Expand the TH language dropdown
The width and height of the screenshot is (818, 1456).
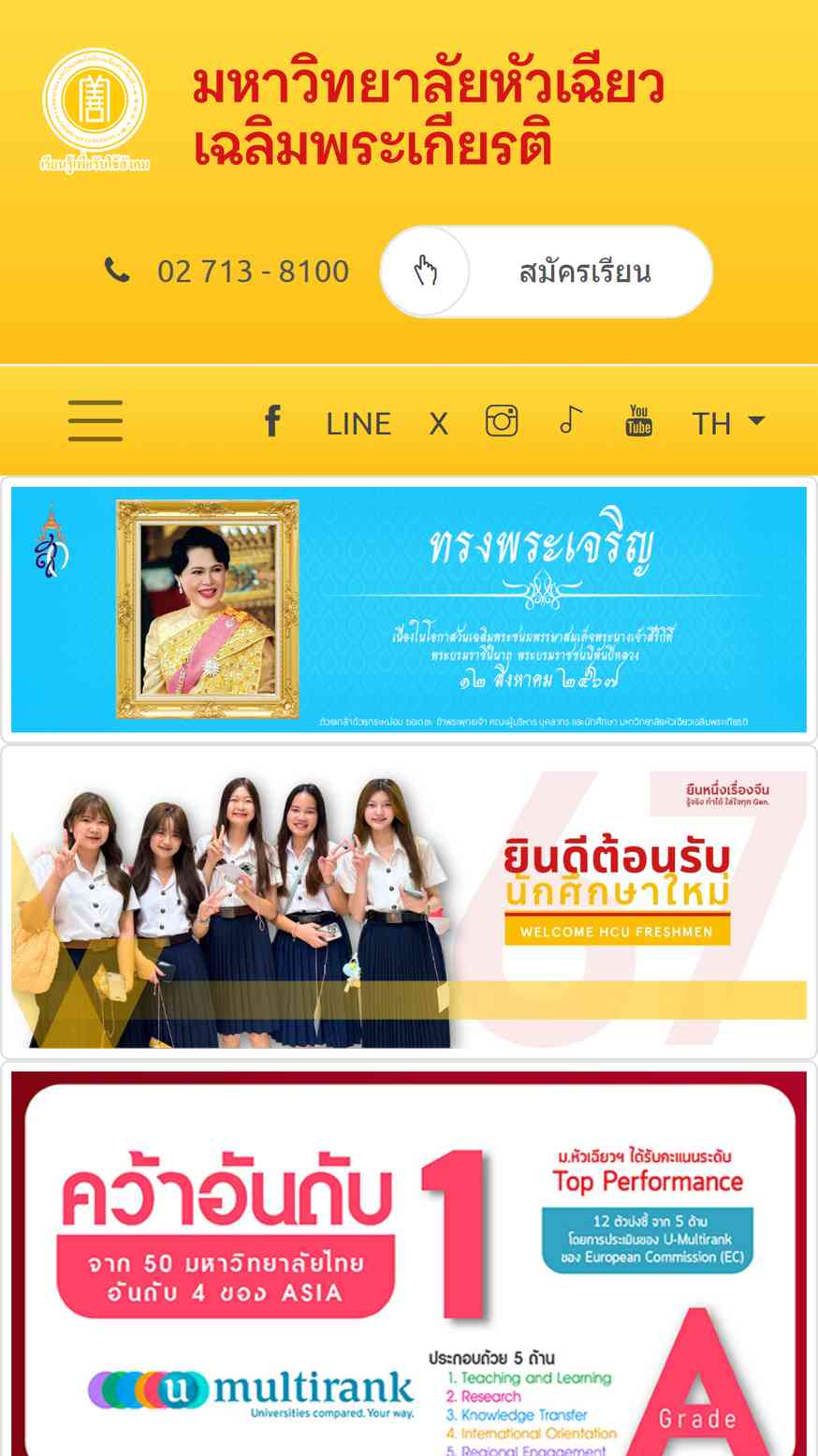pyautogui.click(x=728, y=423)
